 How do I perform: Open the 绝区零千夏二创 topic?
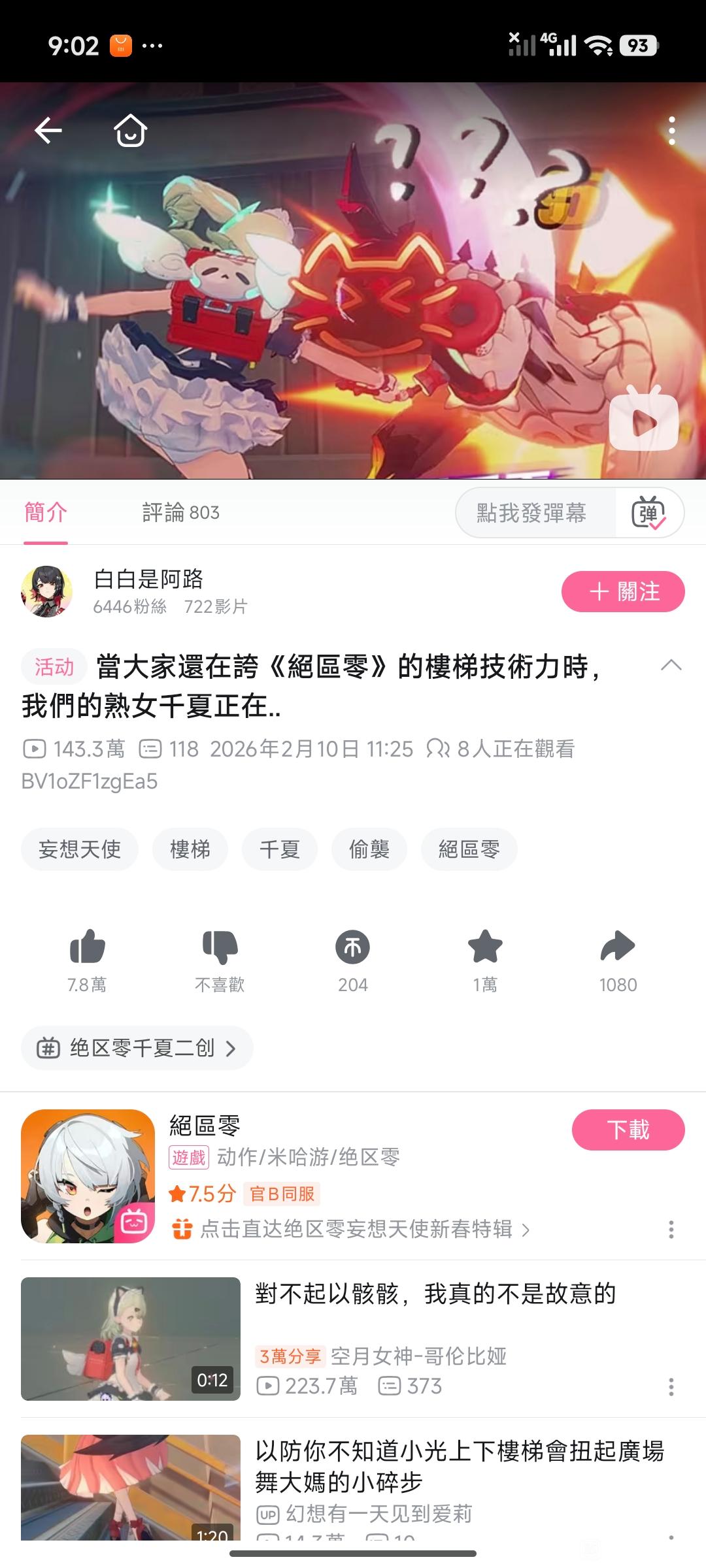pos(137,1048)
